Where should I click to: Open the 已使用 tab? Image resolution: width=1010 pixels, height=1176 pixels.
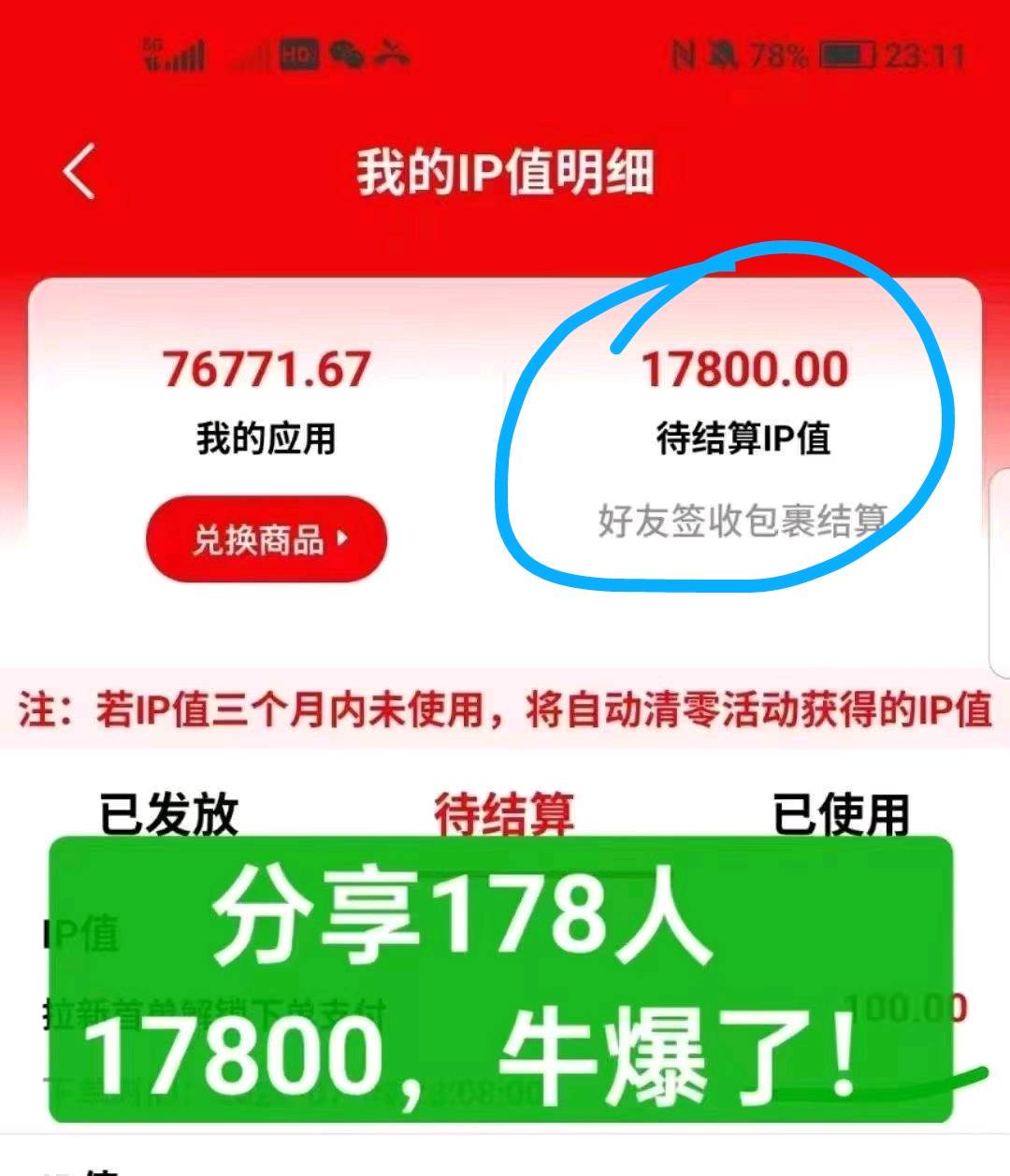pyautogui.click(x=840, y=811)
